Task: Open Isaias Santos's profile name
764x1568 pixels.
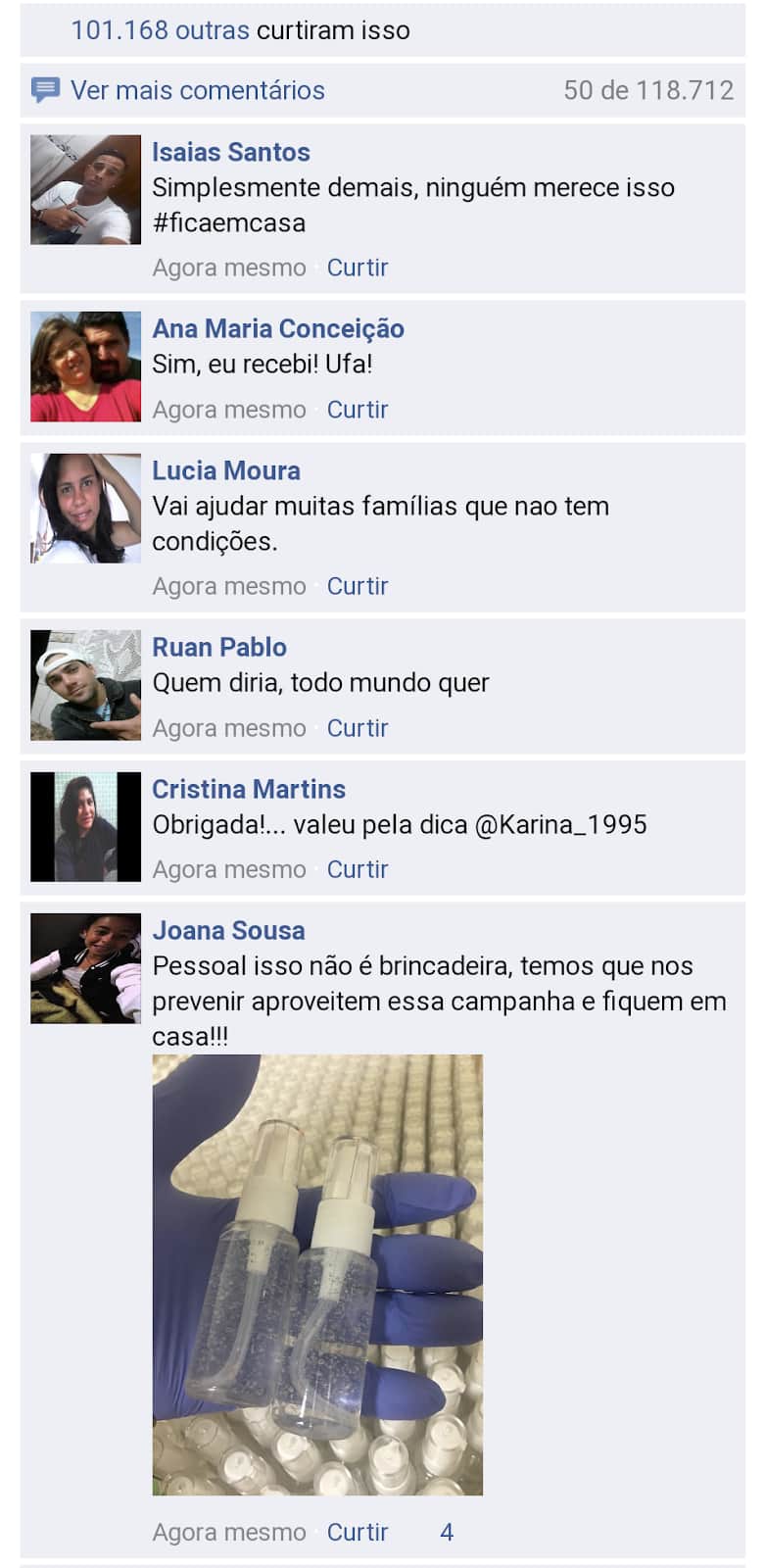Action: [230, 152]
